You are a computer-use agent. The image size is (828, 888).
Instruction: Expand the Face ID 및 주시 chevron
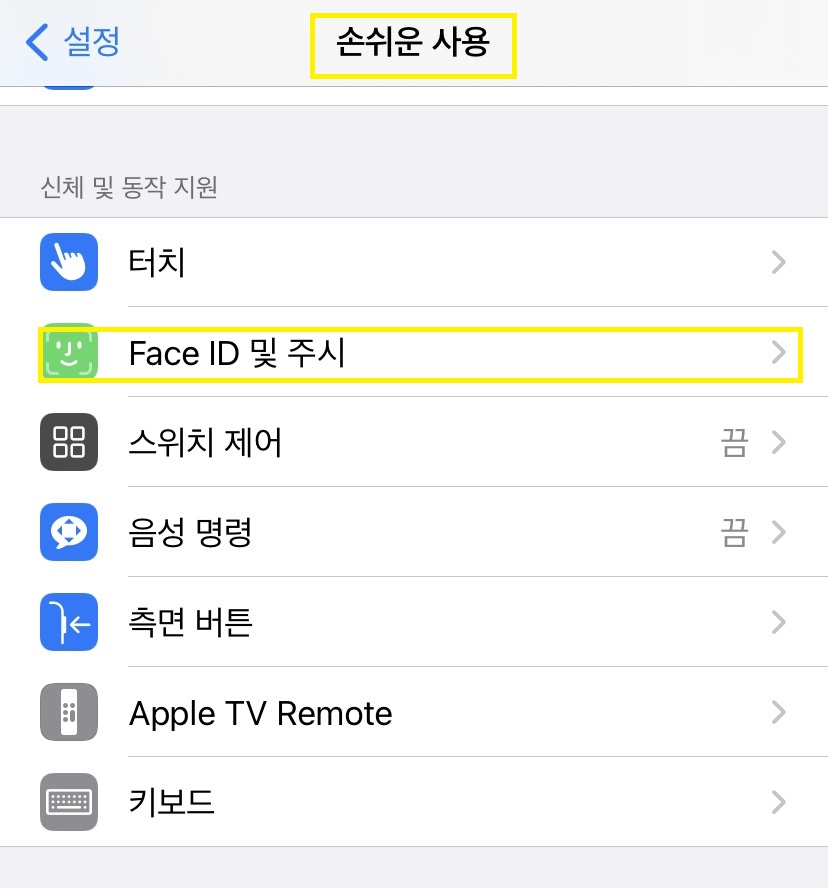point(779,352)
